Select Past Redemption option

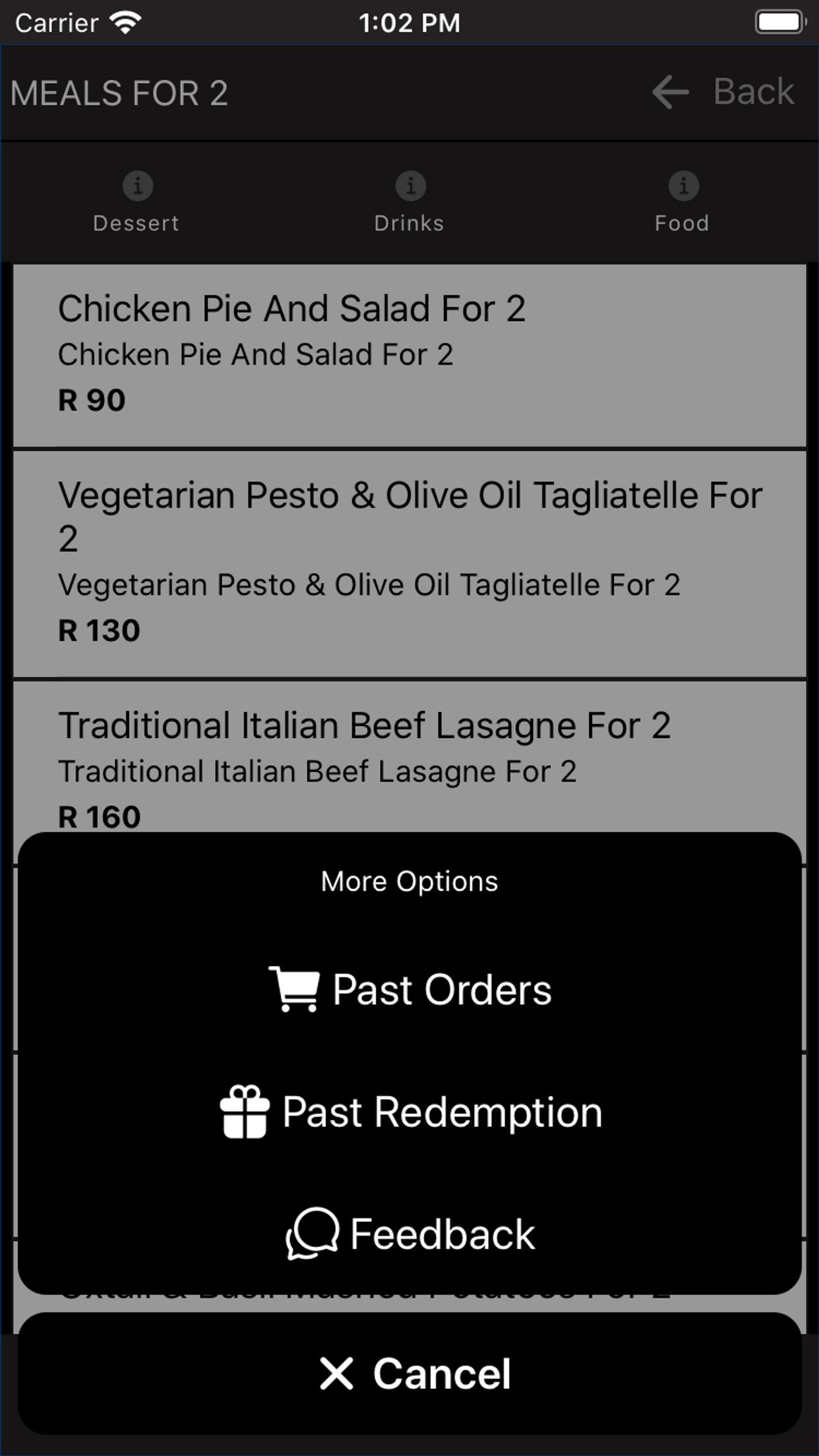[409, 1112]
